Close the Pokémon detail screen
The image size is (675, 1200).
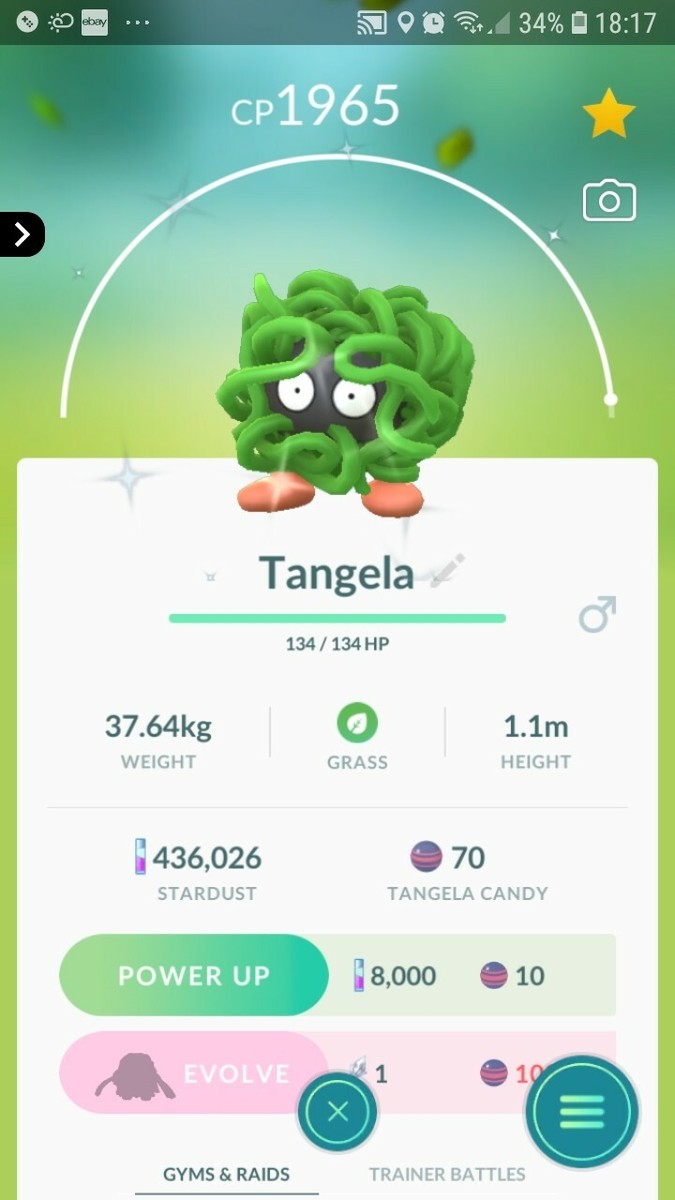point(338,1111)
